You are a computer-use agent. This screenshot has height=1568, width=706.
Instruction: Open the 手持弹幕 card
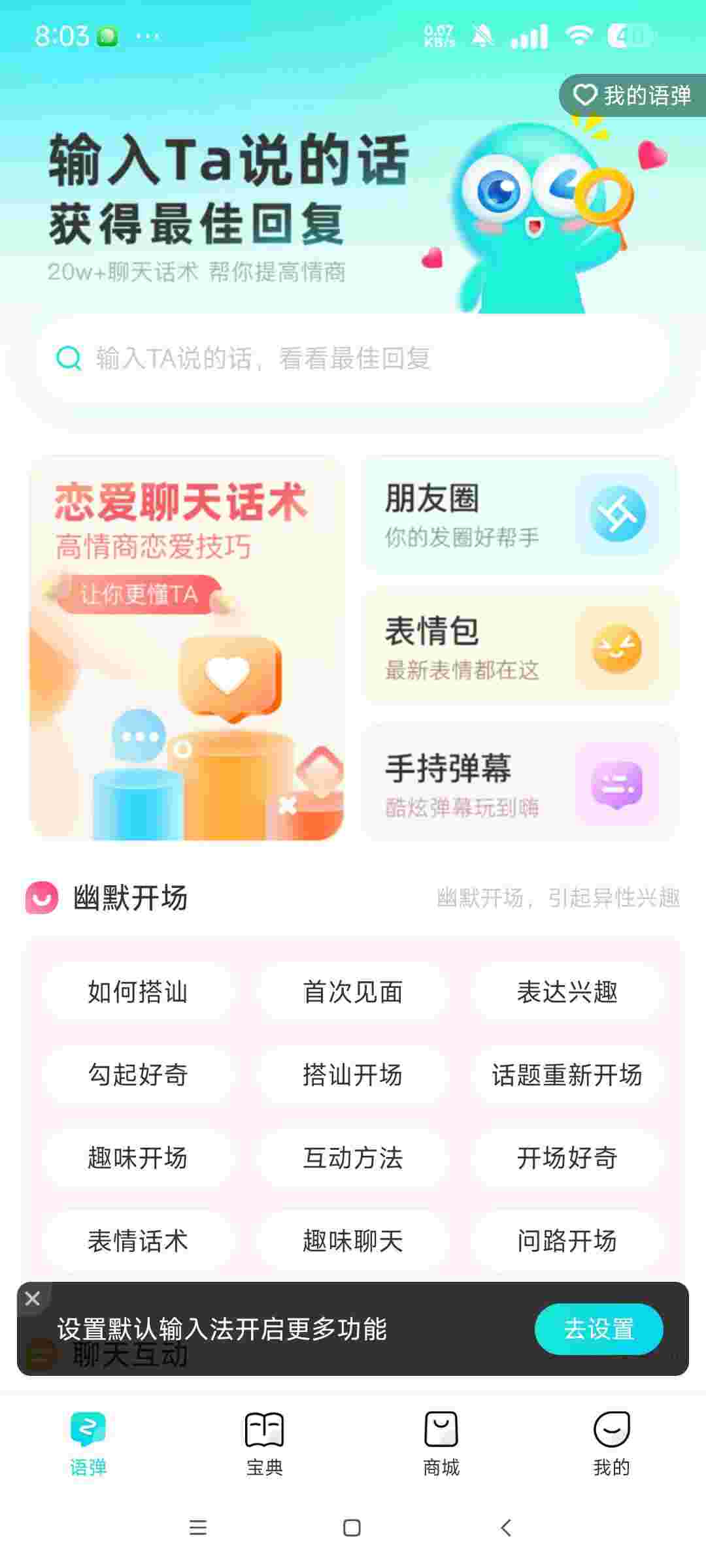coord(520,783)
